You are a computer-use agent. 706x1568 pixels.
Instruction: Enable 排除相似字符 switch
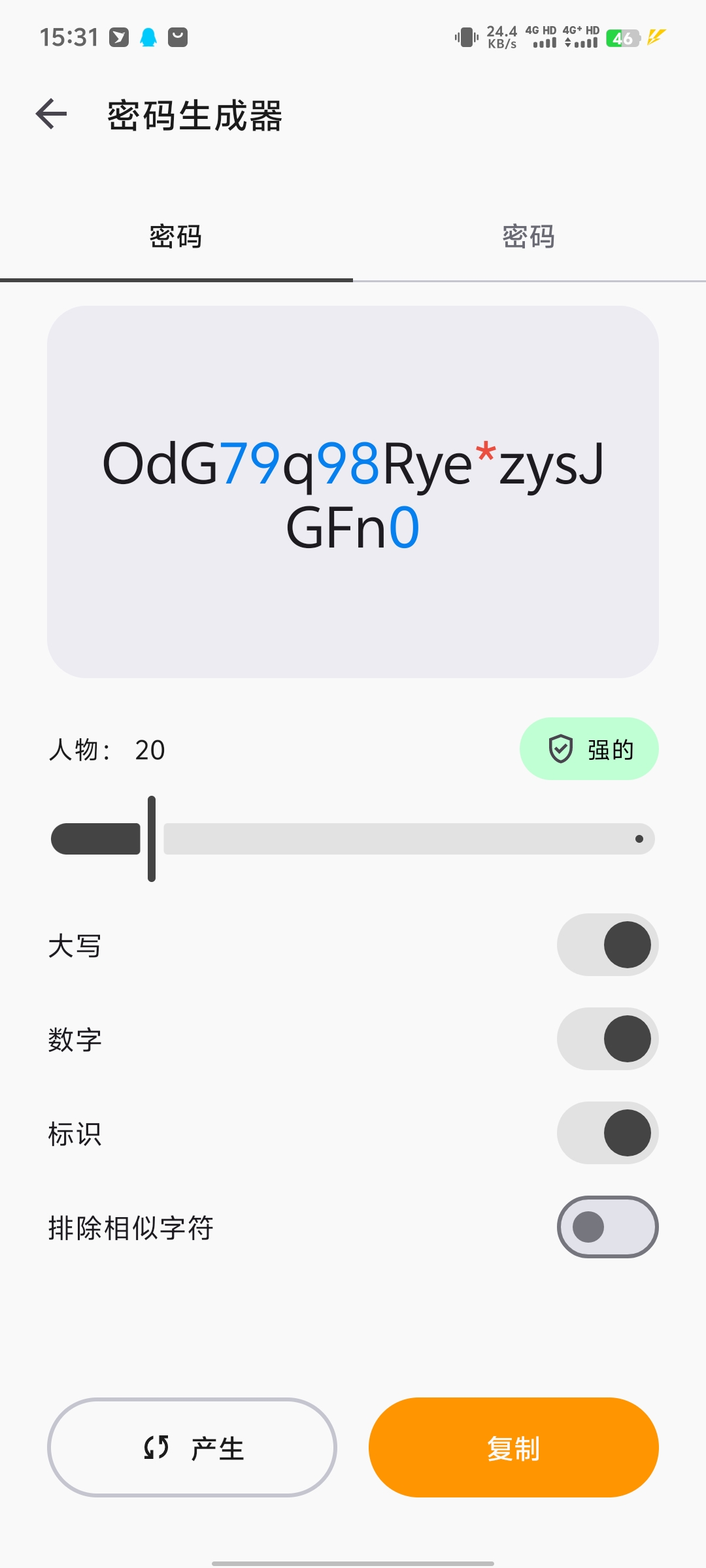click(x=607, y=1227)
